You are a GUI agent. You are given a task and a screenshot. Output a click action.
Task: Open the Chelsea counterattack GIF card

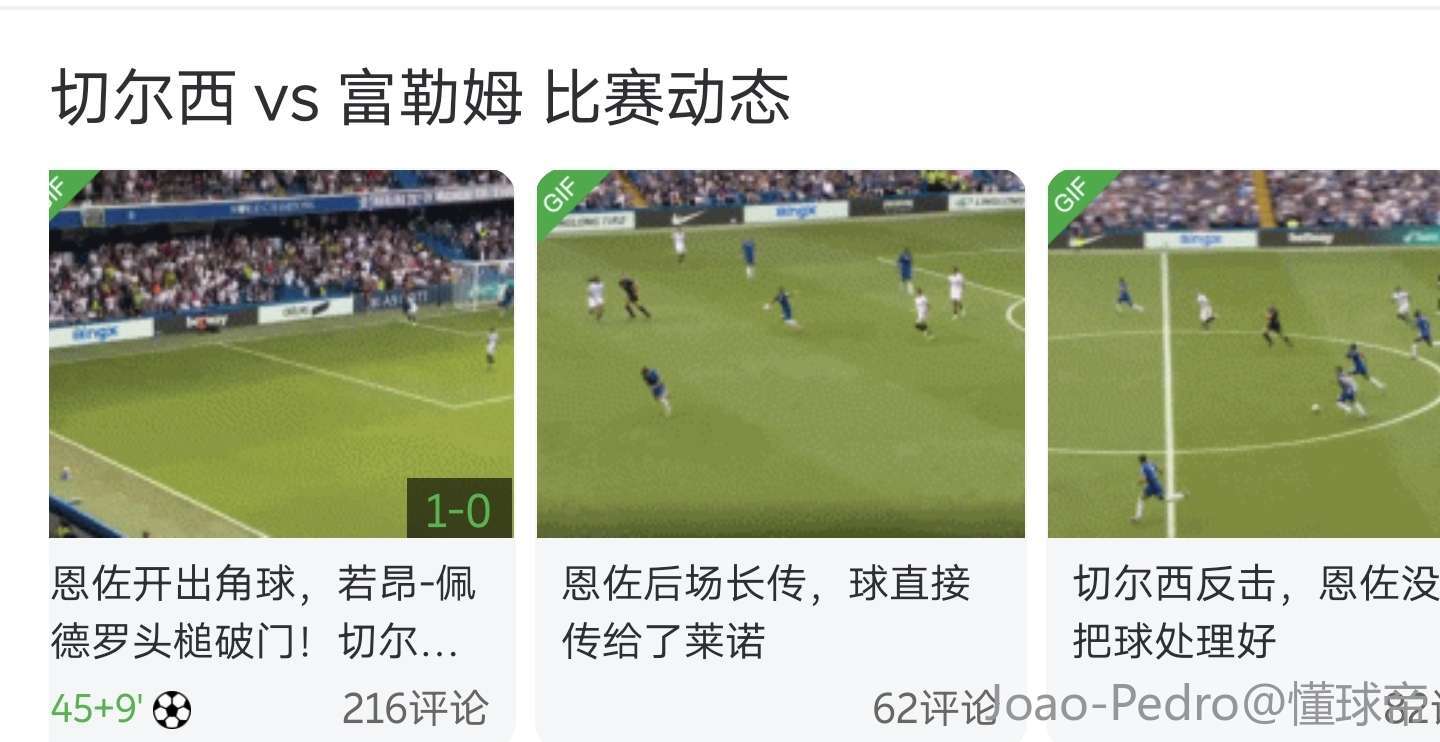point(1244,354)
